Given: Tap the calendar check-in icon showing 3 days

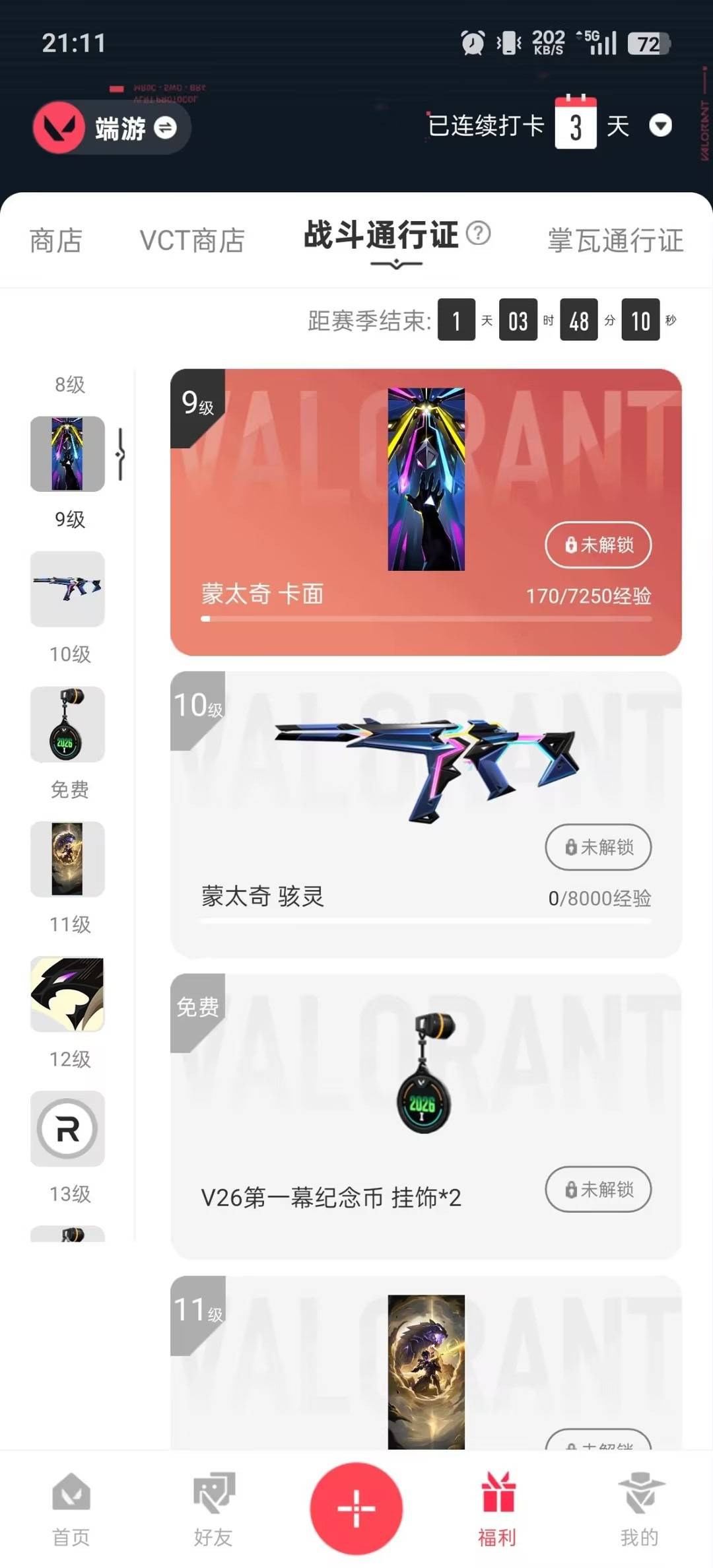Looking at the screenshot, I should (576, 124).
